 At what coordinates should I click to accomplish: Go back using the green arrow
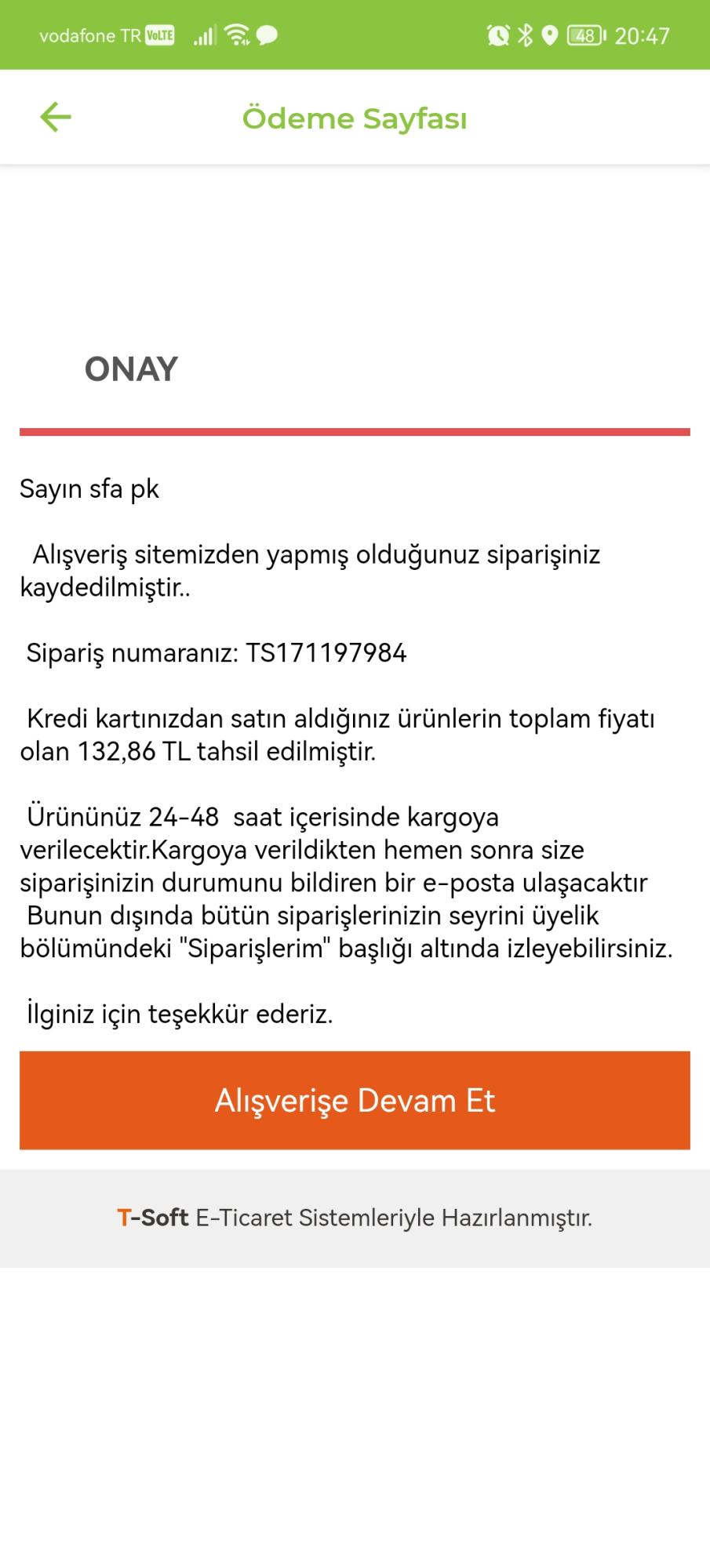(56, 118)
